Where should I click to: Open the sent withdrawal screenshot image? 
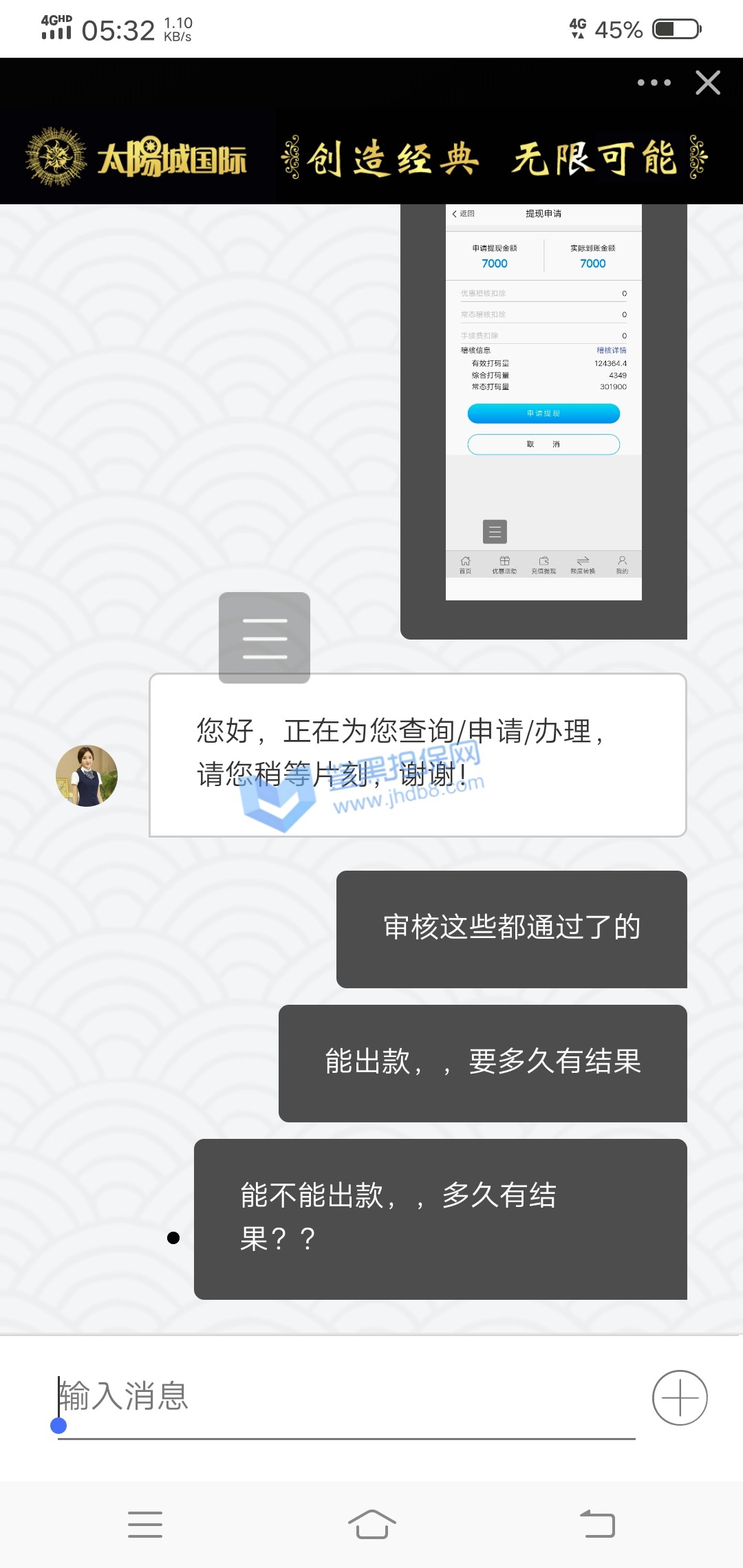(x=543, y=413)
